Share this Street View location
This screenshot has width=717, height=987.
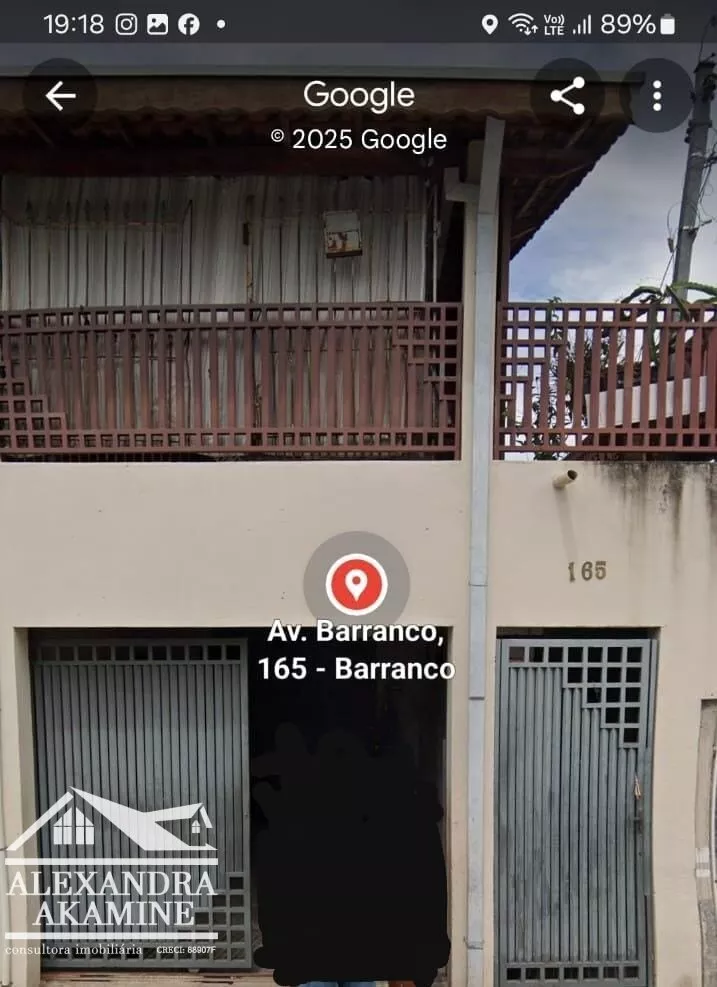tap(567, 96)
